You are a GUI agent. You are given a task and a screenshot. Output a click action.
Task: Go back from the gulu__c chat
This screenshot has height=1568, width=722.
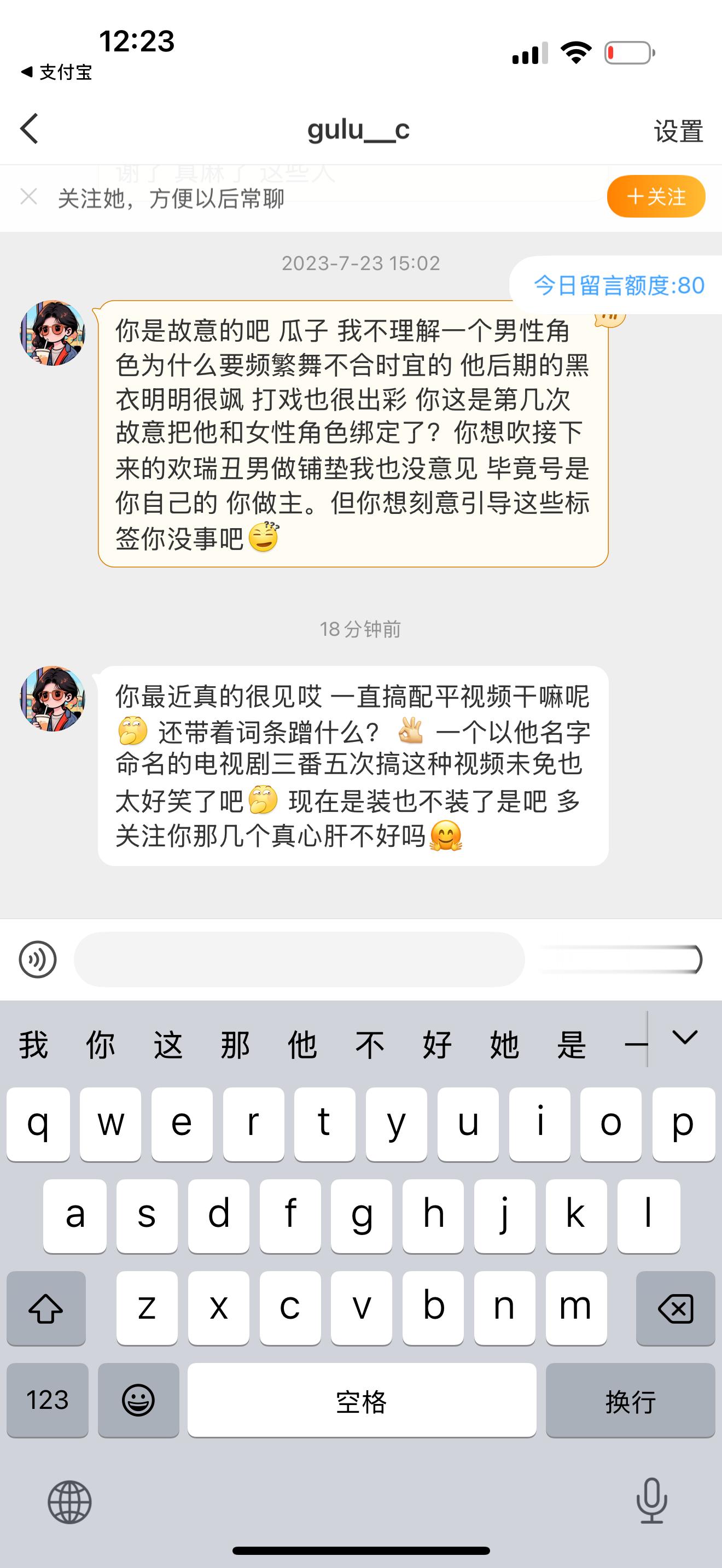click(29, 129)
